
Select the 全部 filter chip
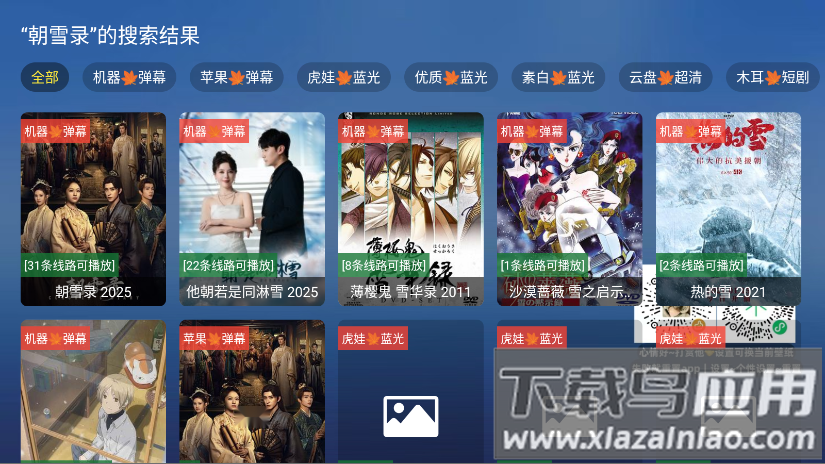[x=45, y=77]
